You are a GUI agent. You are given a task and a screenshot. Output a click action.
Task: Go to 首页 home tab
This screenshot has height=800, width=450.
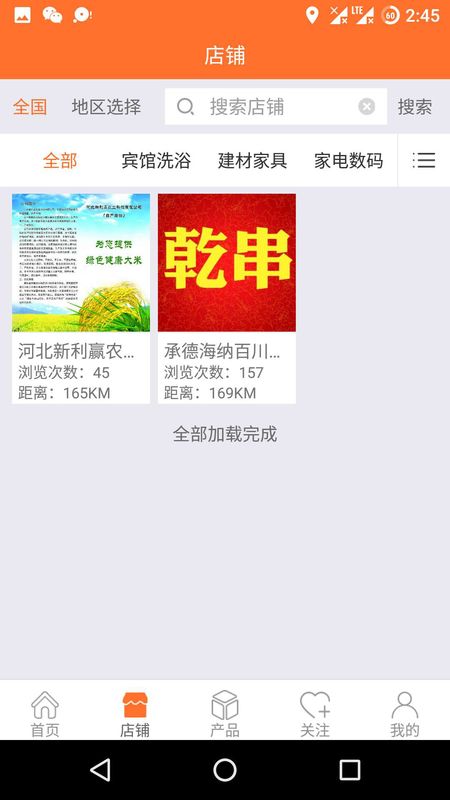click(45, 713)
